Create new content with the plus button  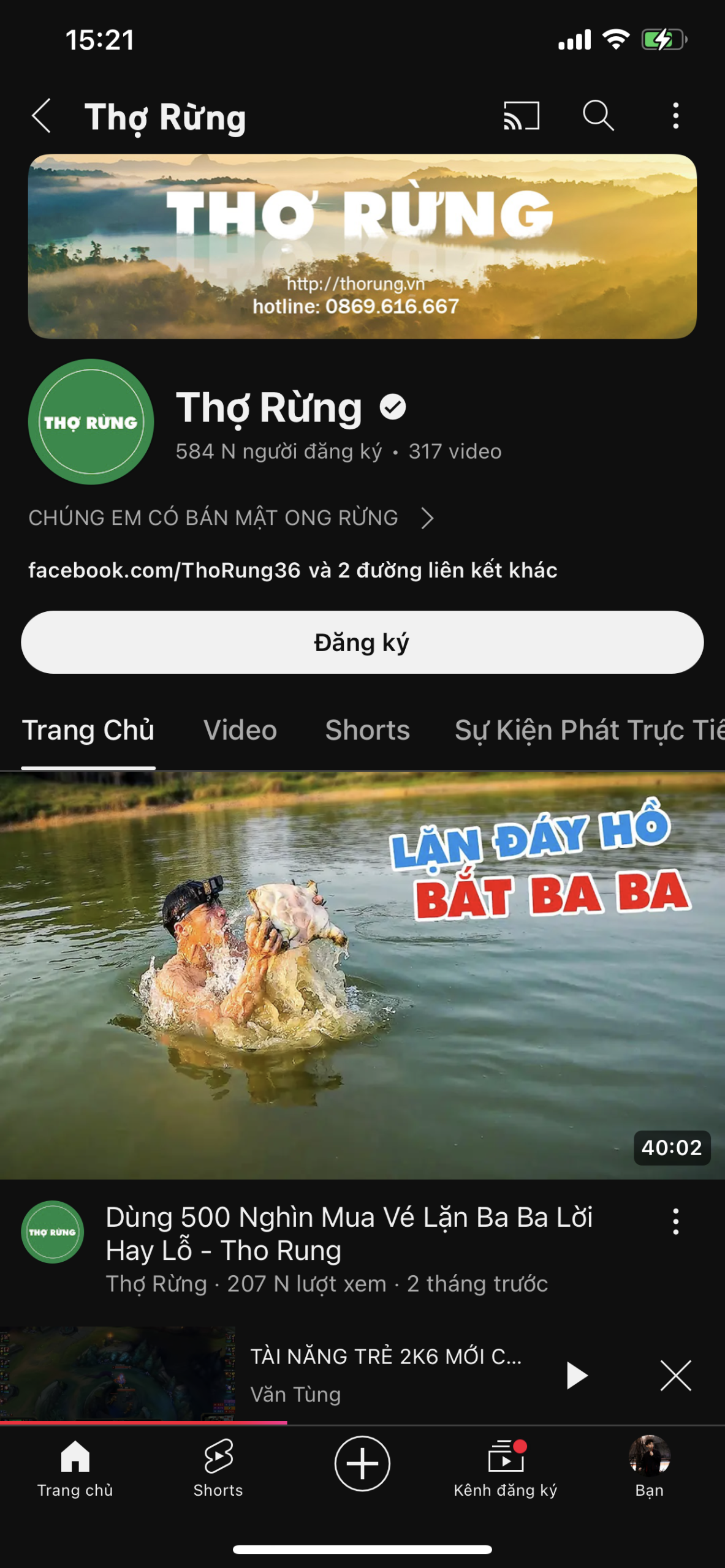click(x=362, y=1463)
